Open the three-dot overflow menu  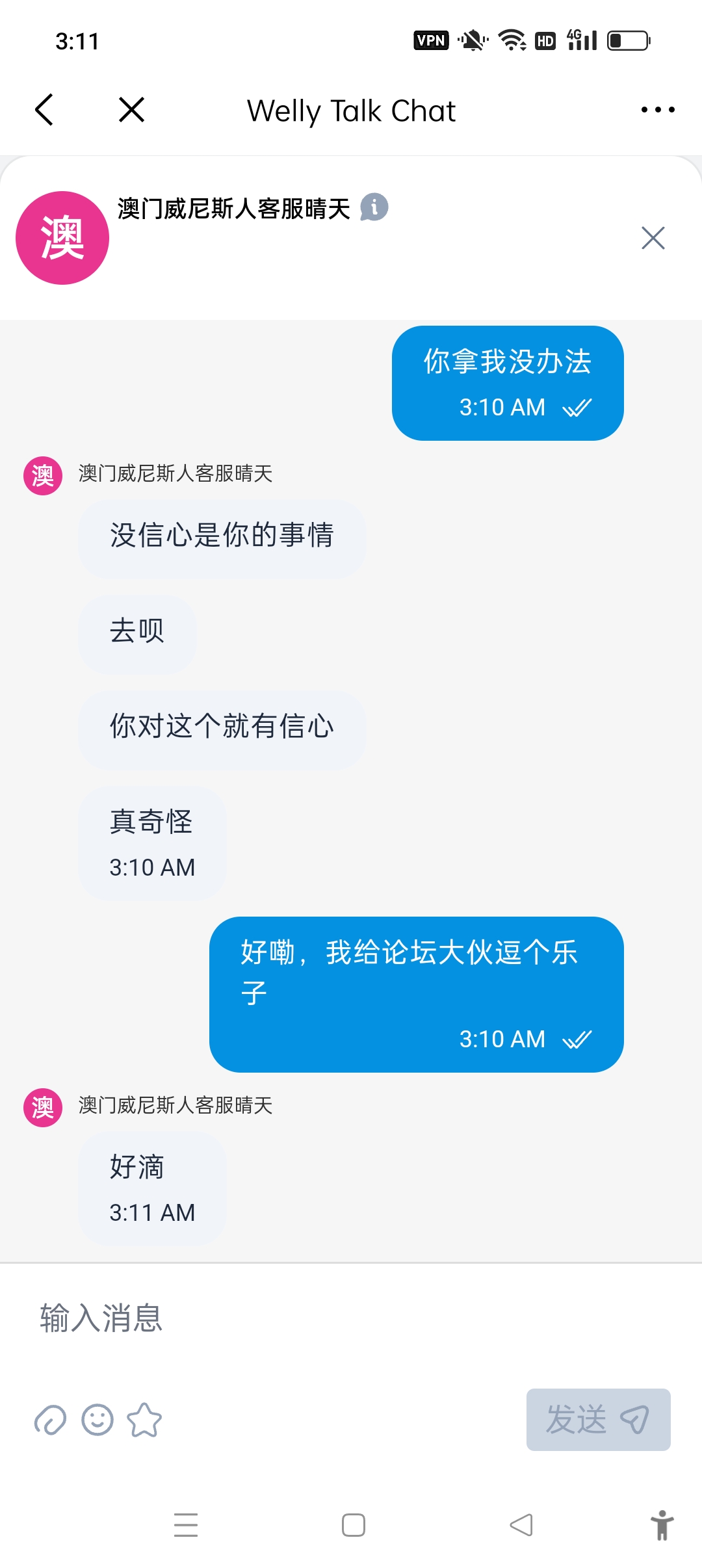pyautogui.click(x=657, y=110)
